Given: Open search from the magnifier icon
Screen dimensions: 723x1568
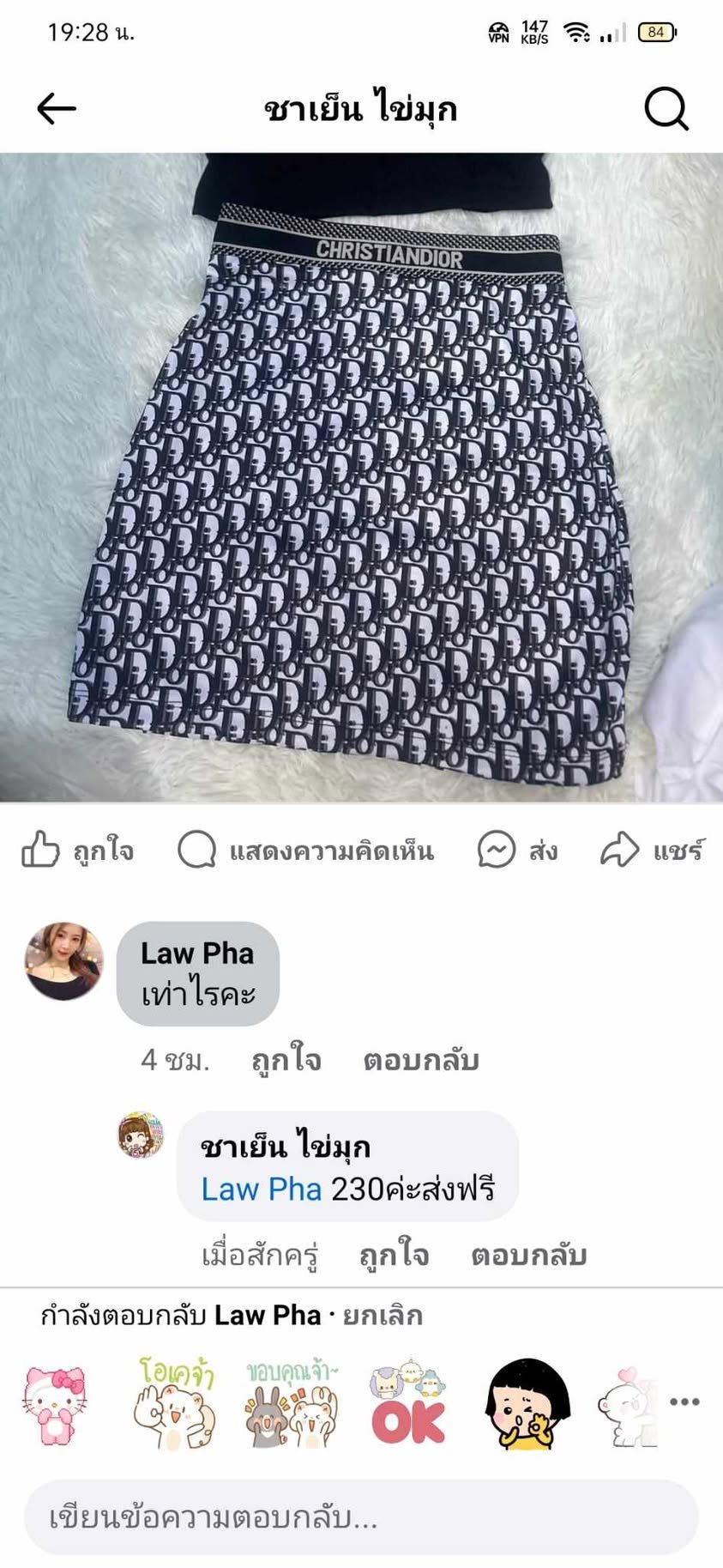Looking at the screenshot, I should pos(666,109).
